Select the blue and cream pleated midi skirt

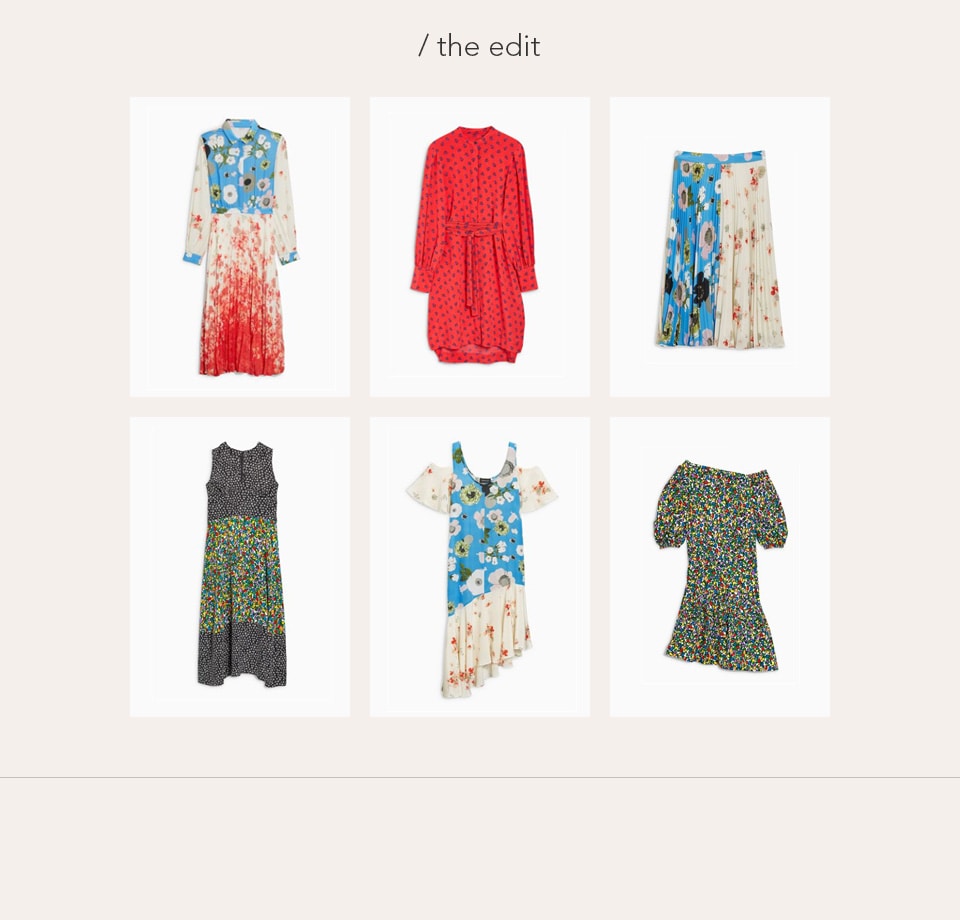[x=720, y=247]
